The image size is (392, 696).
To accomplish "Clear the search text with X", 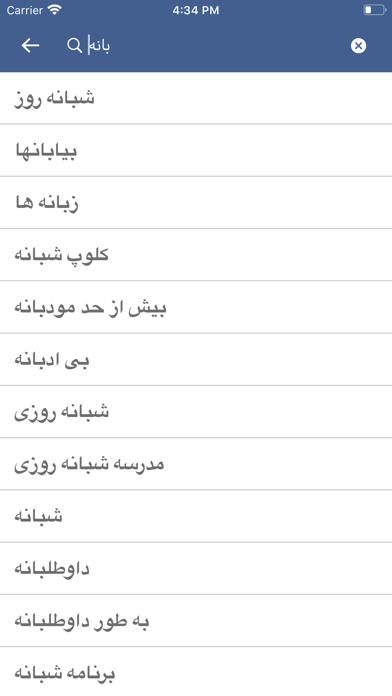I will 358,45.
